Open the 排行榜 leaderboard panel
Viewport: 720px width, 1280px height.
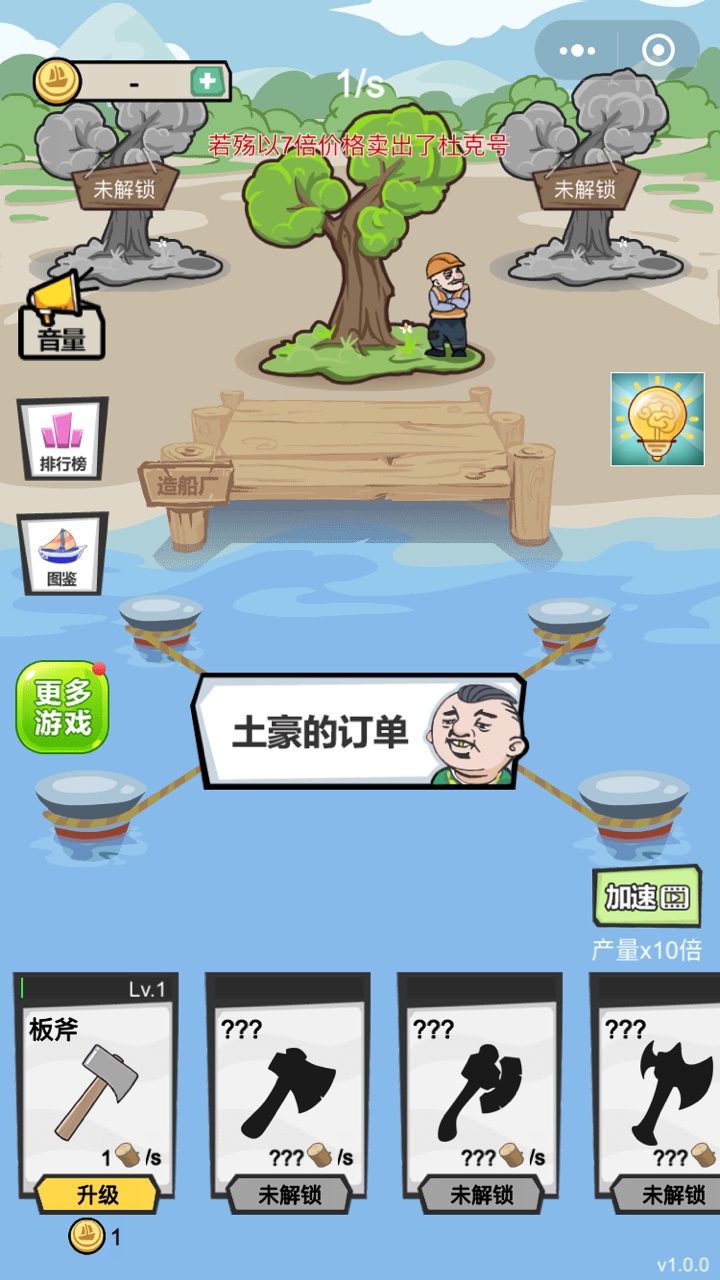point(63,436)
